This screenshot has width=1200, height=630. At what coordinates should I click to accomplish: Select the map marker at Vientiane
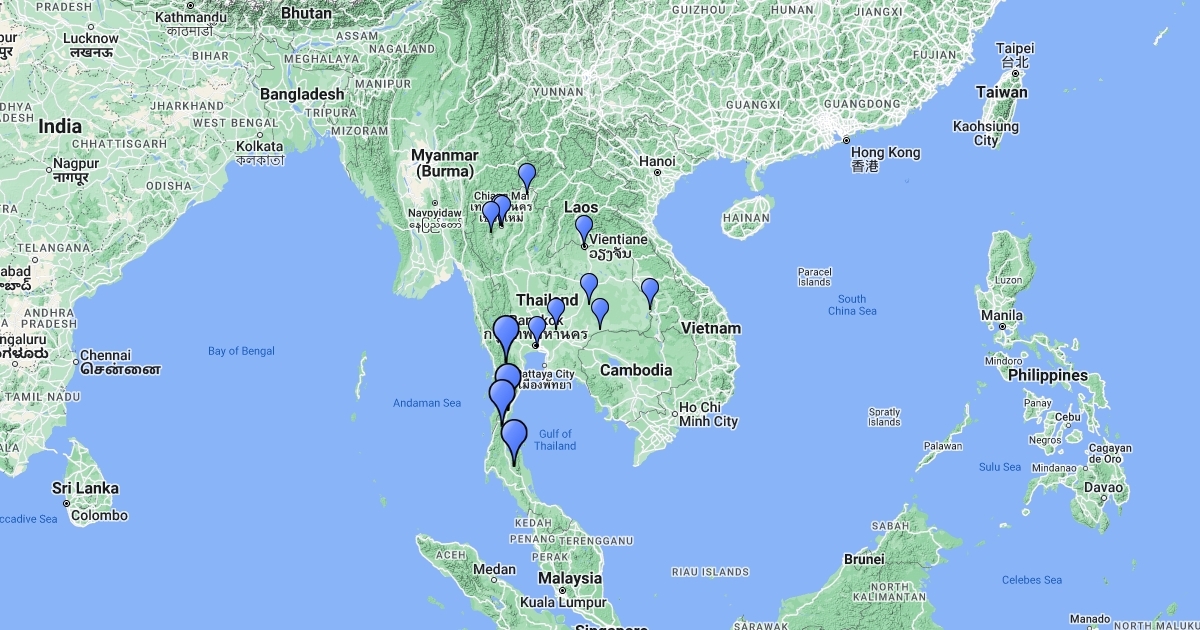584,229
